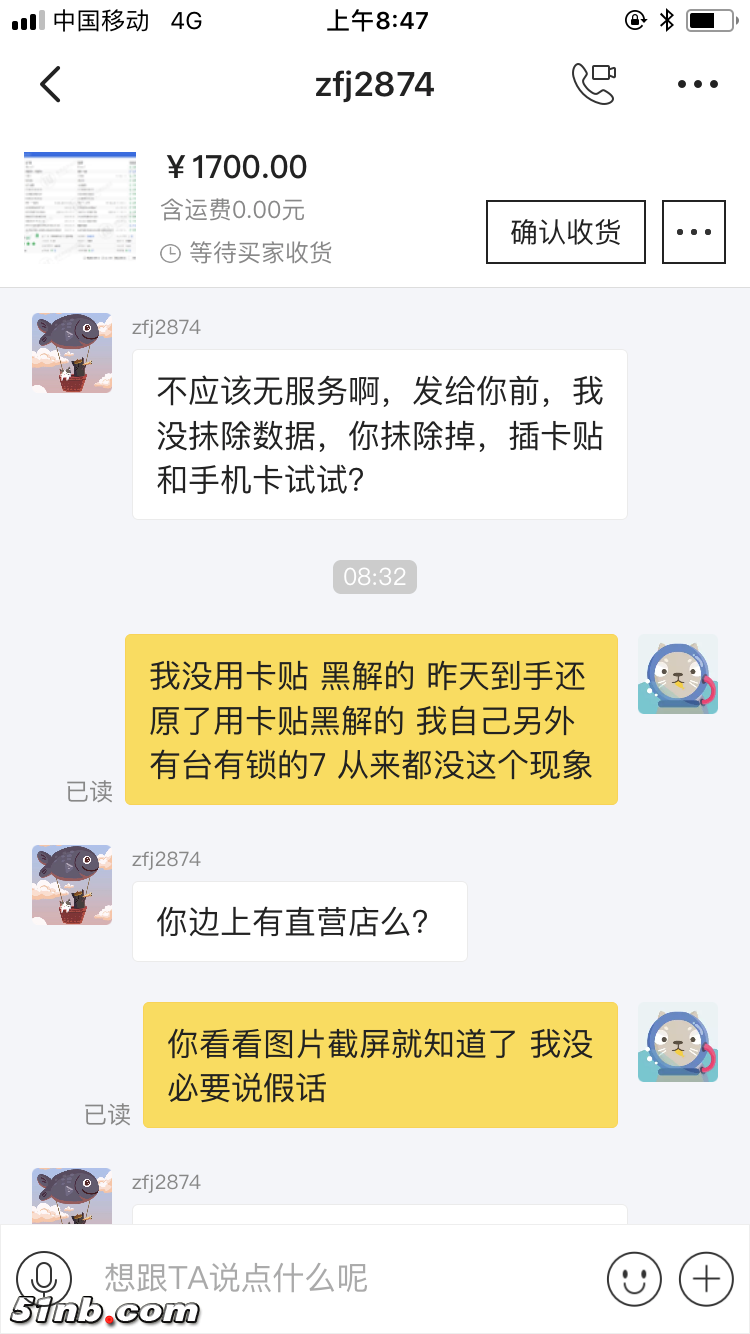Tap the microphone voice input icon
The image size is (750, 1334).
(x=44, y=1278)
